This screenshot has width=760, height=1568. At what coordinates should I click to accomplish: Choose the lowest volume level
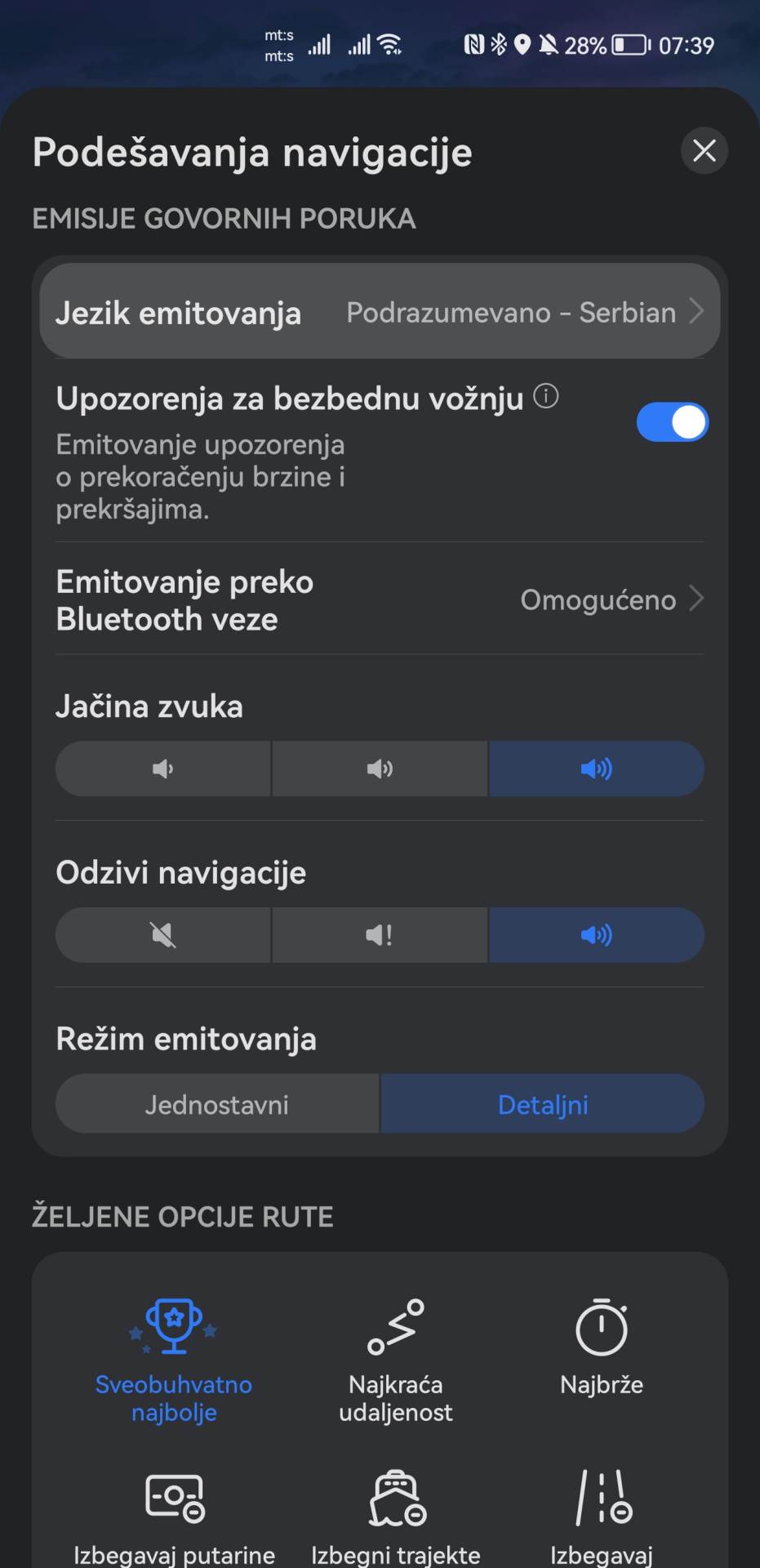(x=163, y=768)
